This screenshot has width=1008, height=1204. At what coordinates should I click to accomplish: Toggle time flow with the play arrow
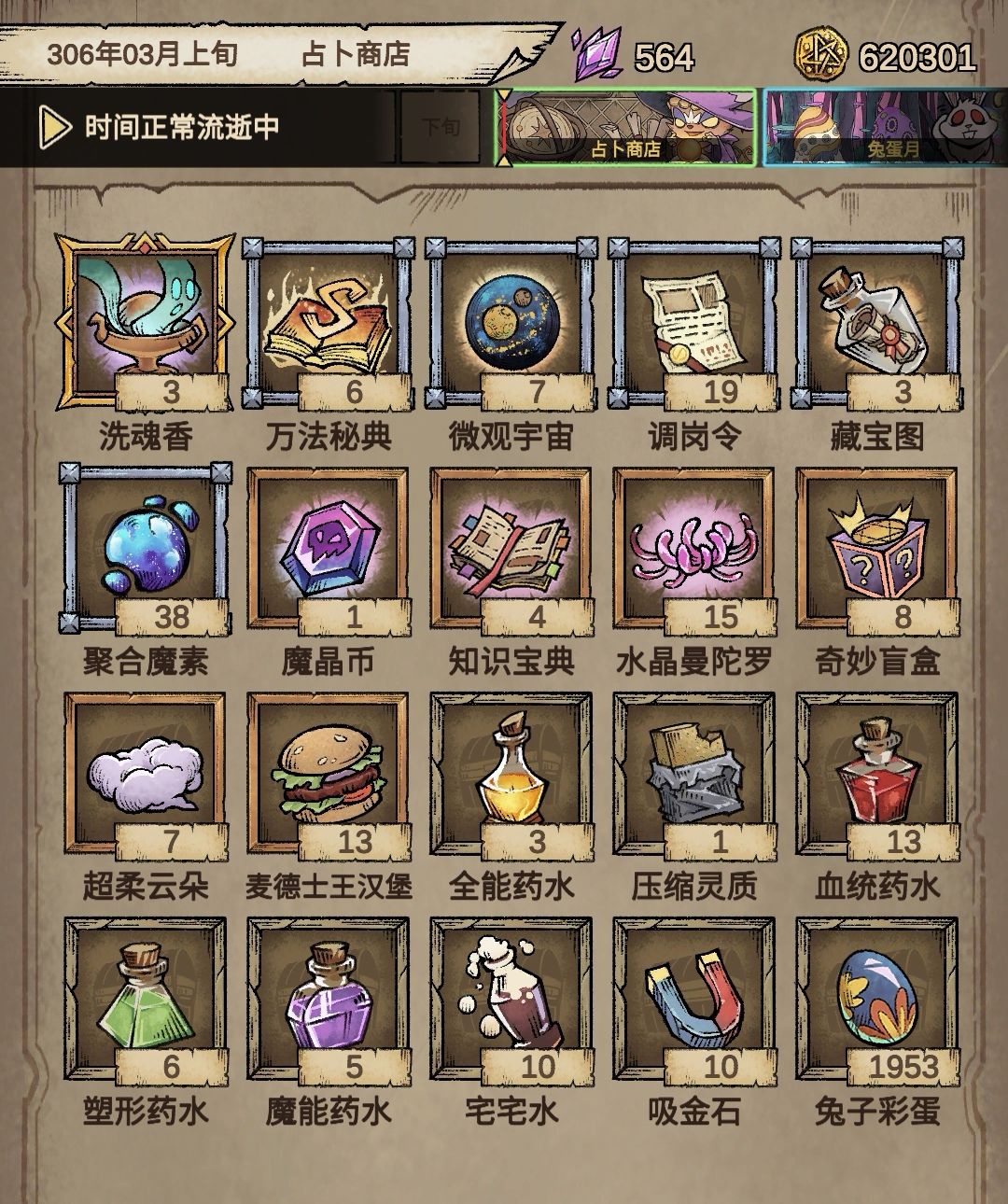[54, 122]
